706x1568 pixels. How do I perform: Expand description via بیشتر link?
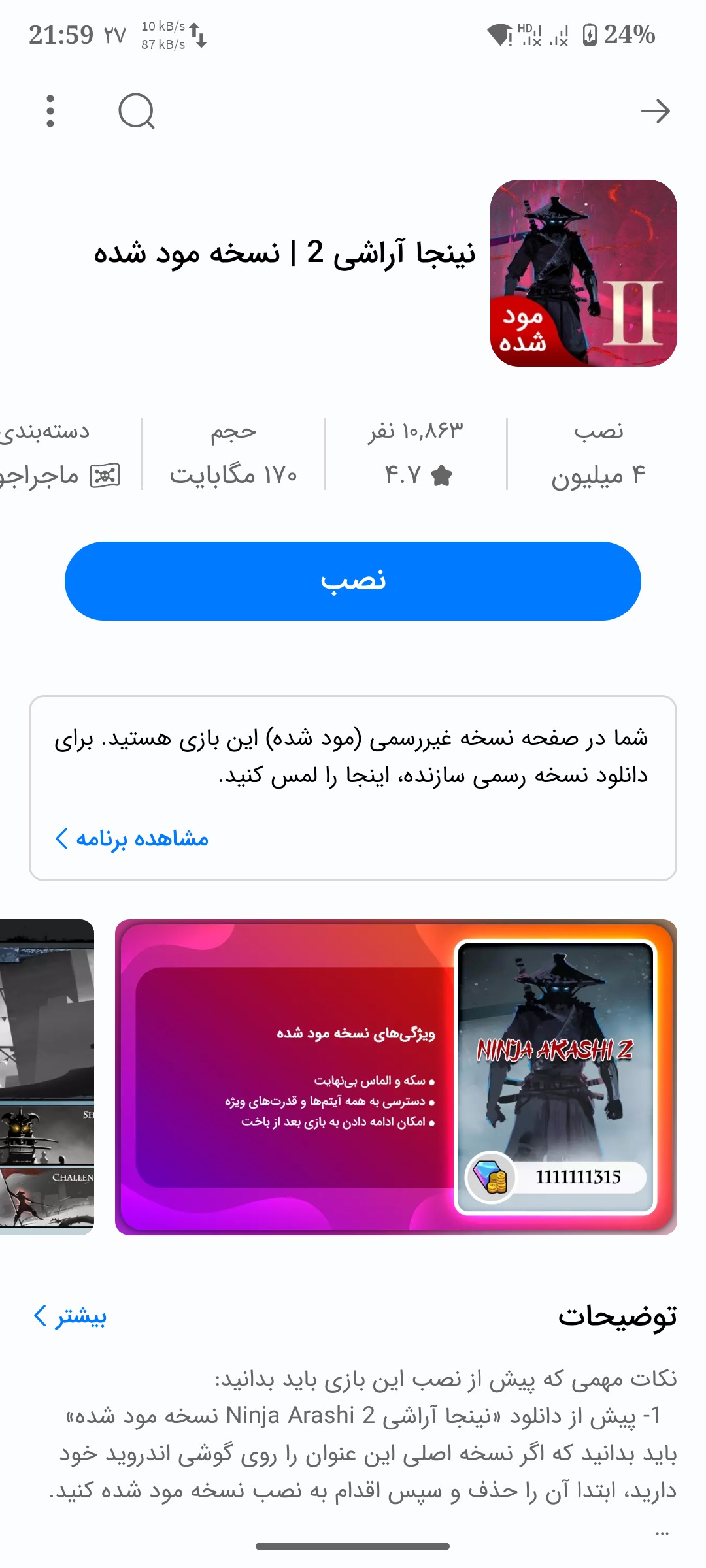coord(71,1316)
